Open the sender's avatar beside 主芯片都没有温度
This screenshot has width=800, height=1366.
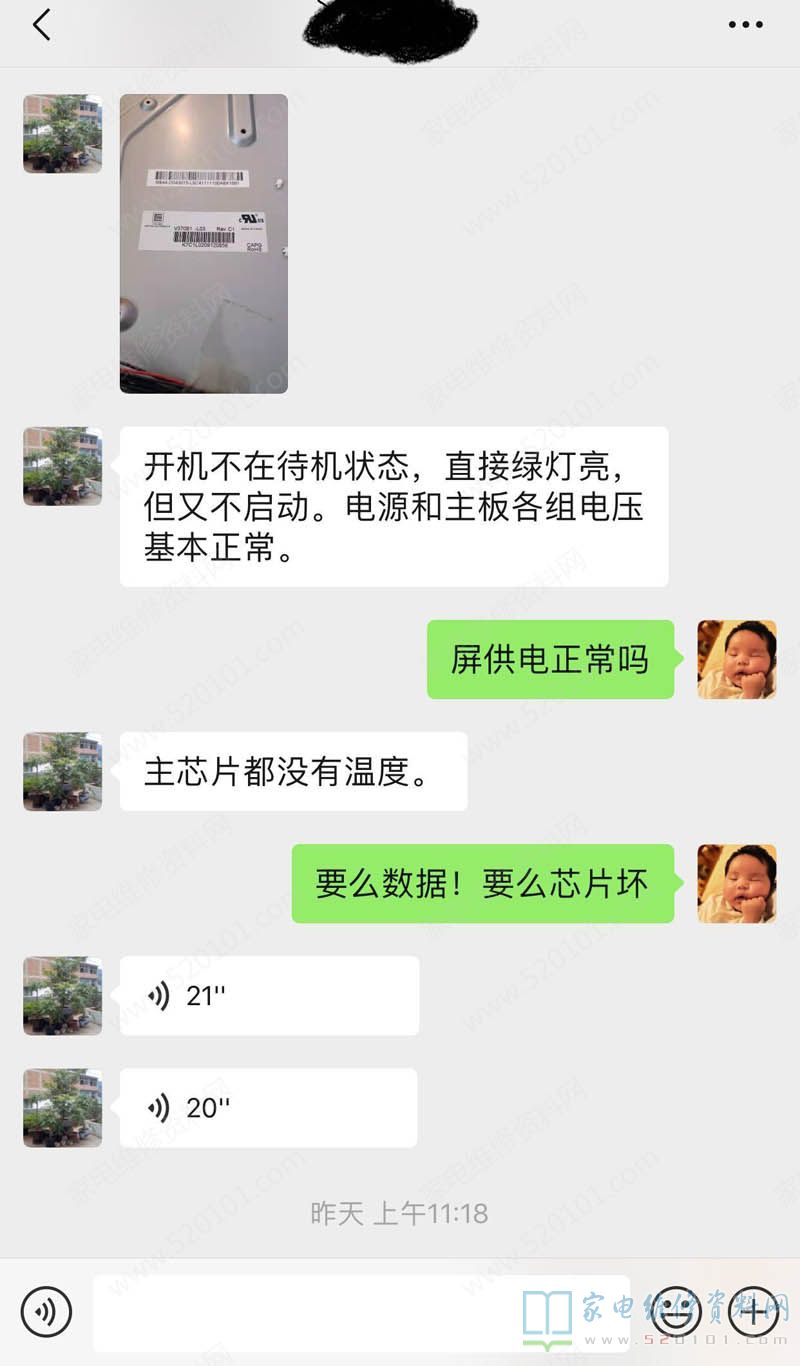point(62,771)
